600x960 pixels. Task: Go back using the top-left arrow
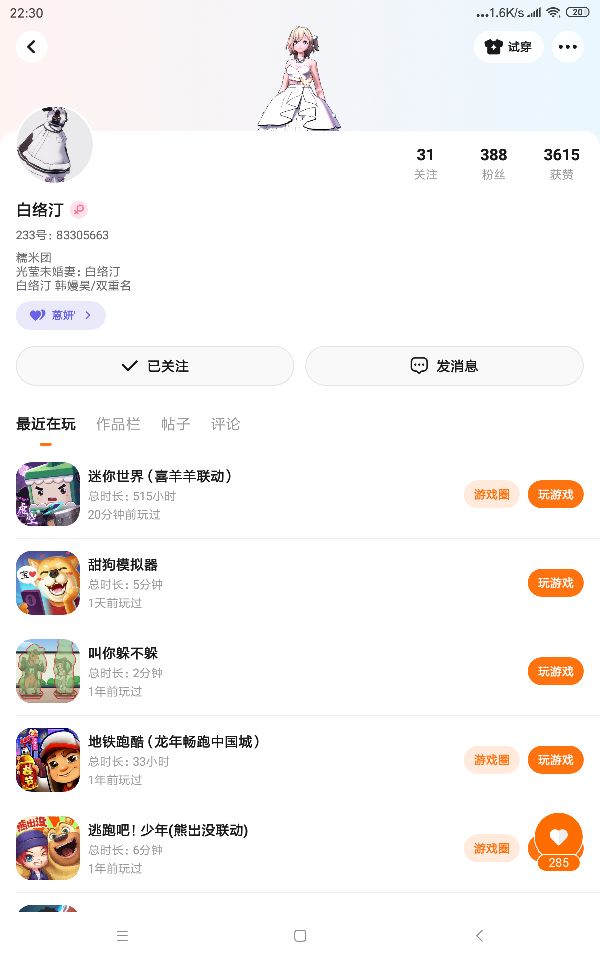(x=32, y=46)
